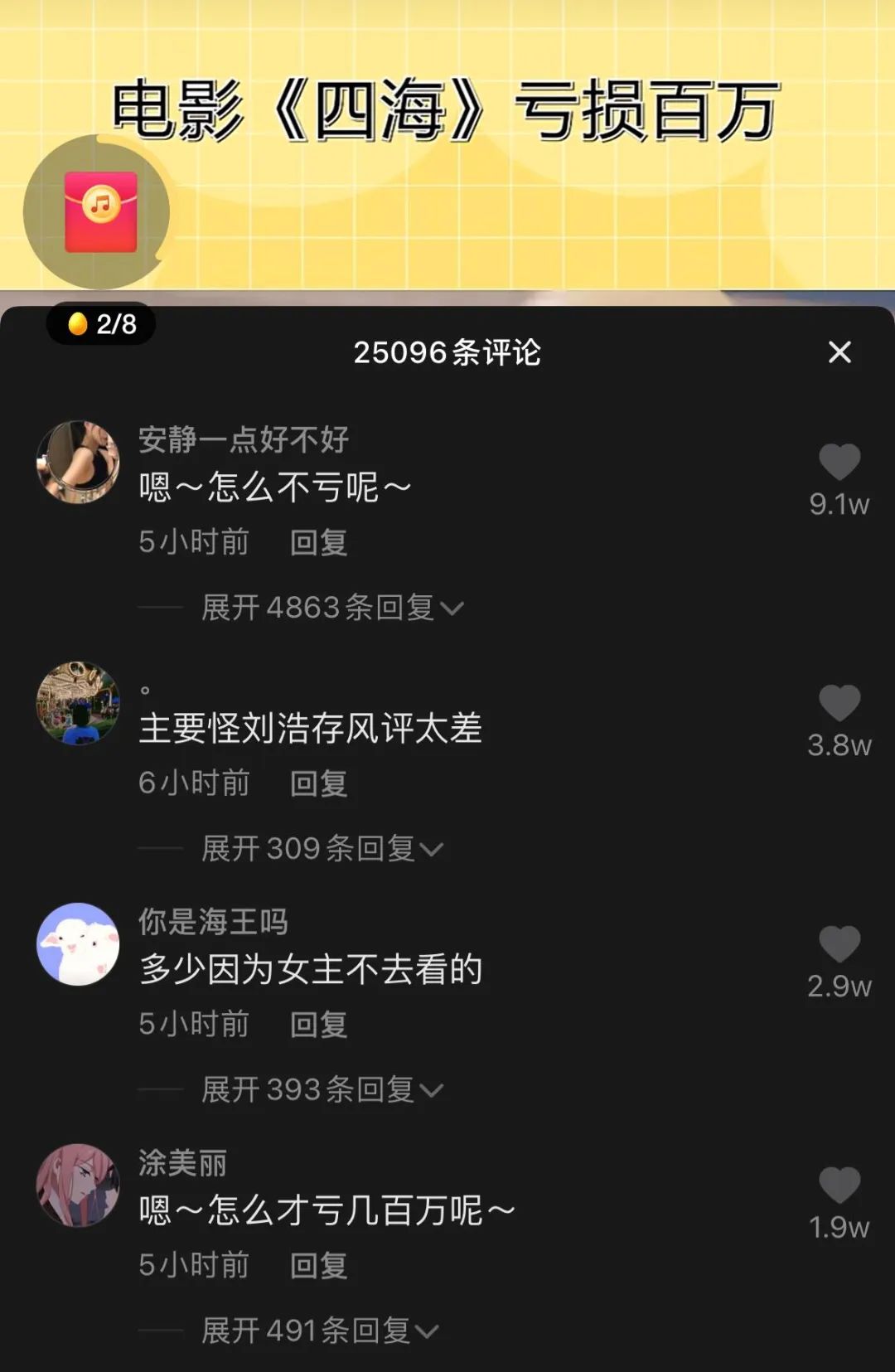Close the comments panel
The image size is (895, 1372).
[839, 352]
